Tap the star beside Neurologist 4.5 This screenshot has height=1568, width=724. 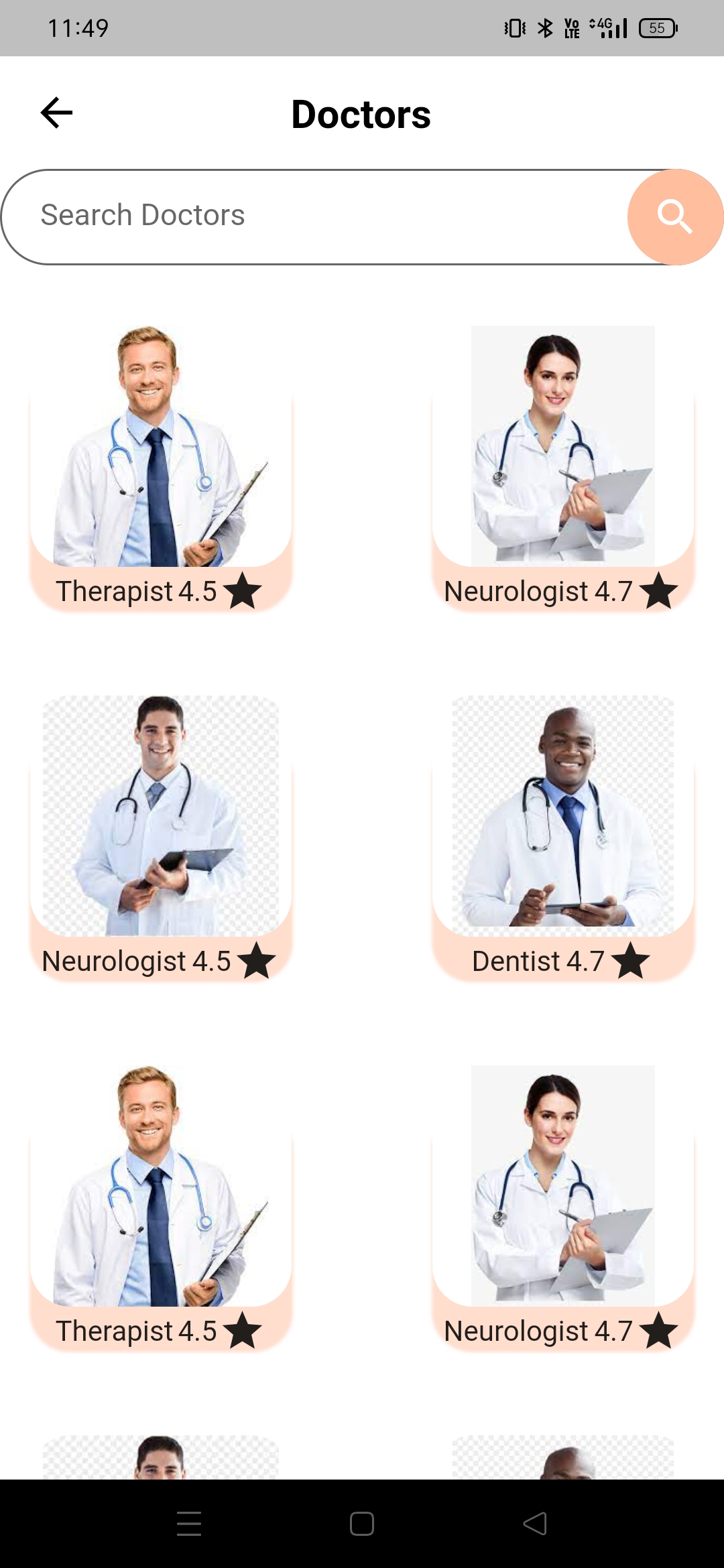point(257,961)
